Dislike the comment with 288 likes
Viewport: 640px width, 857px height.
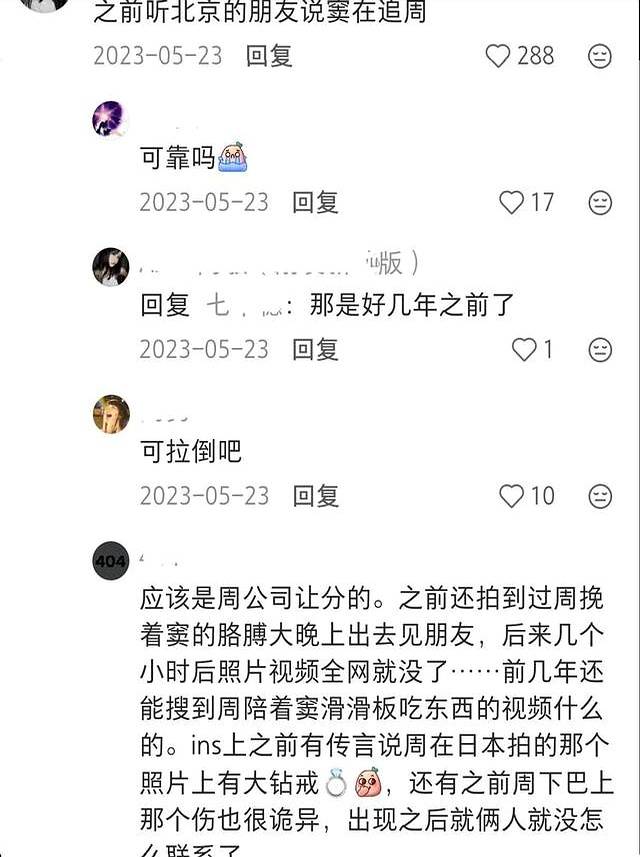600,56
